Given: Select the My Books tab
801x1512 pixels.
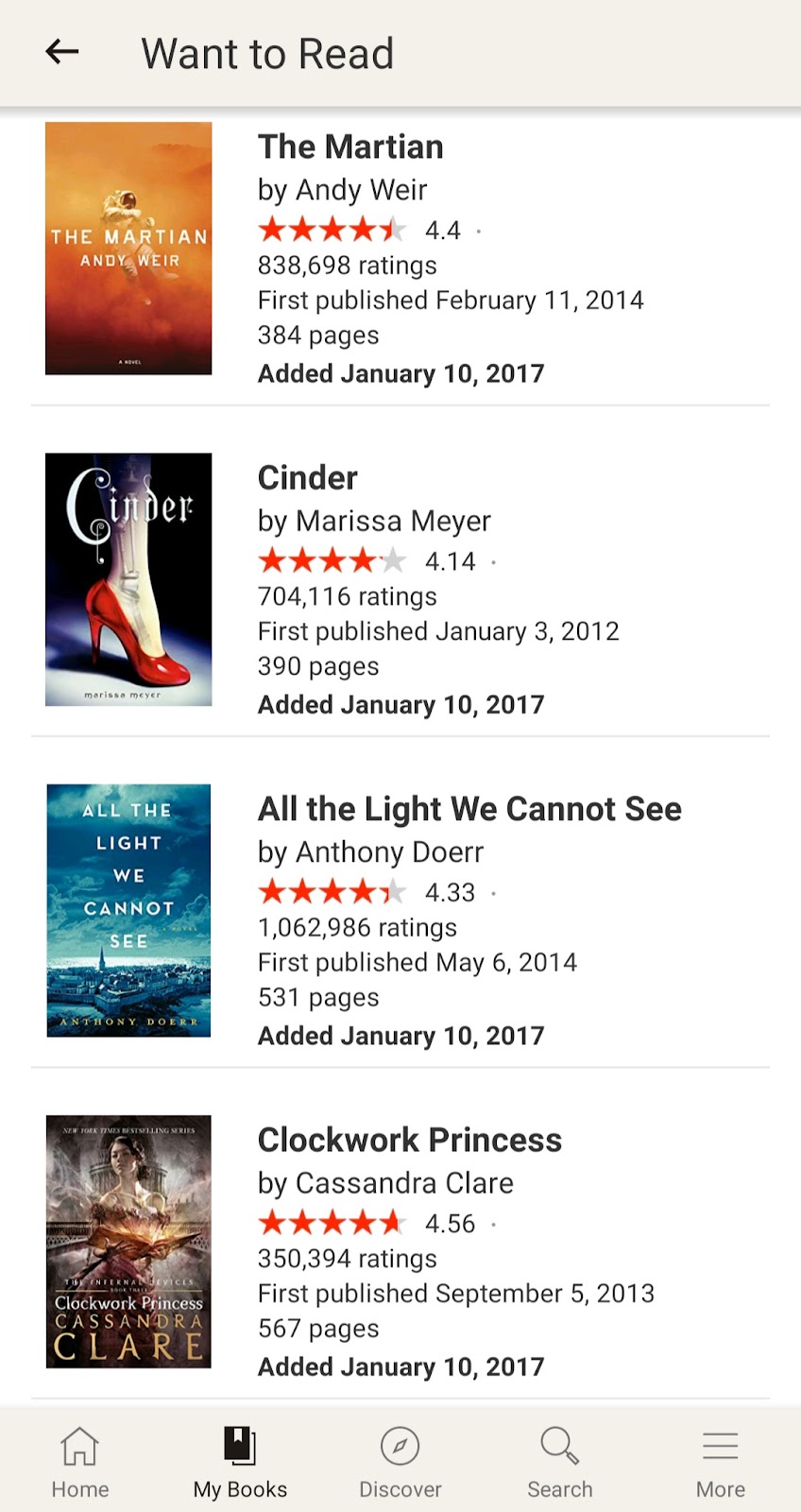Looking at the screenshot, I should pos(240,1463).
